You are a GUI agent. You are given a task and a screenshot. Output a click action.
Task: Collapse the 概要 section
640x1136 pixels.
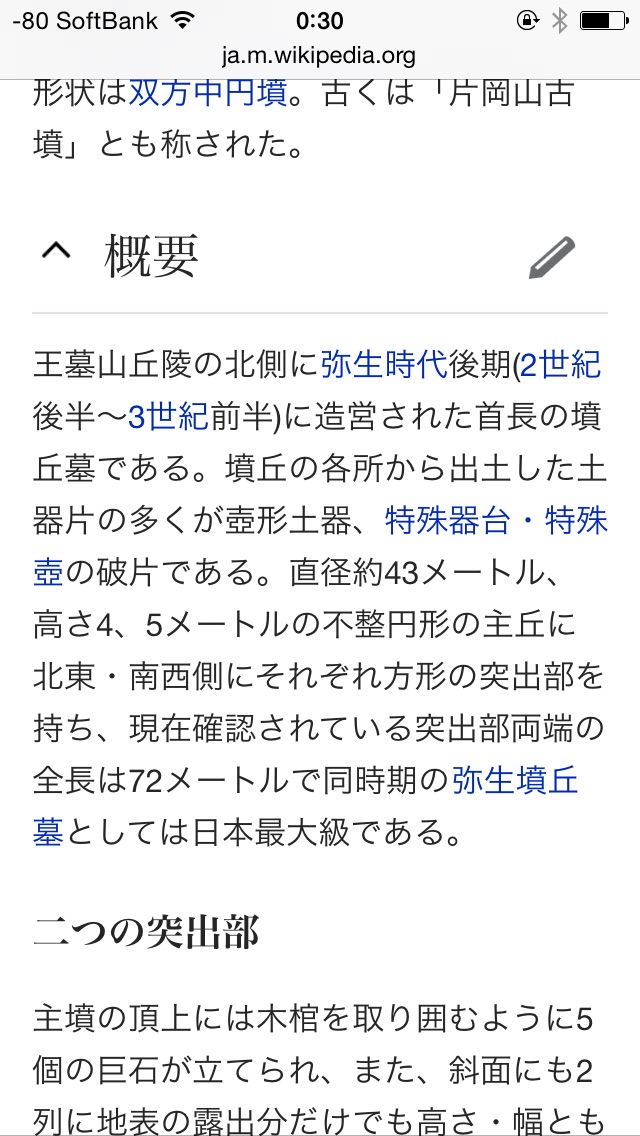tap(57, 254)
